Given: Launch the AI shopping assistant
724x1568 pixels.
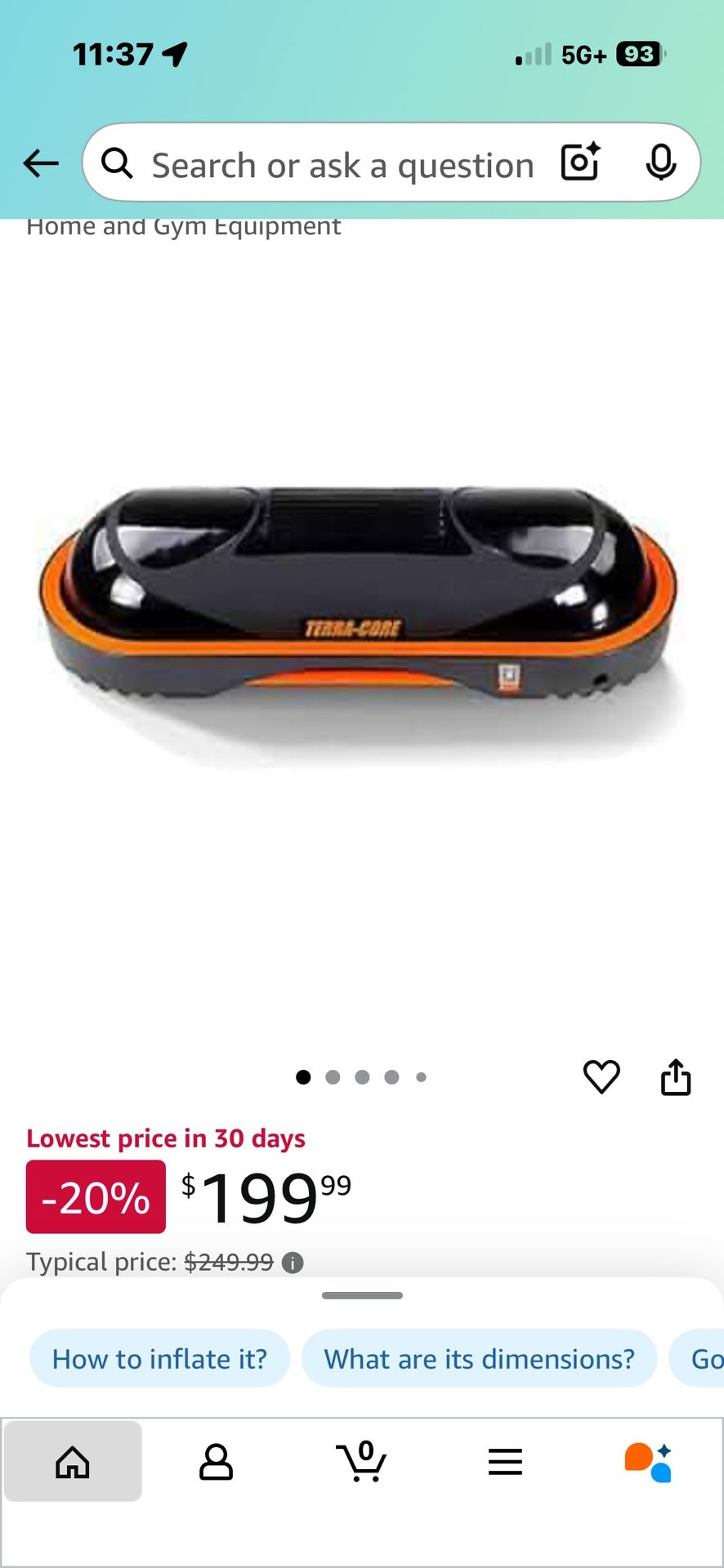Looking at the screenshot, I should (x=649, y=1461).
